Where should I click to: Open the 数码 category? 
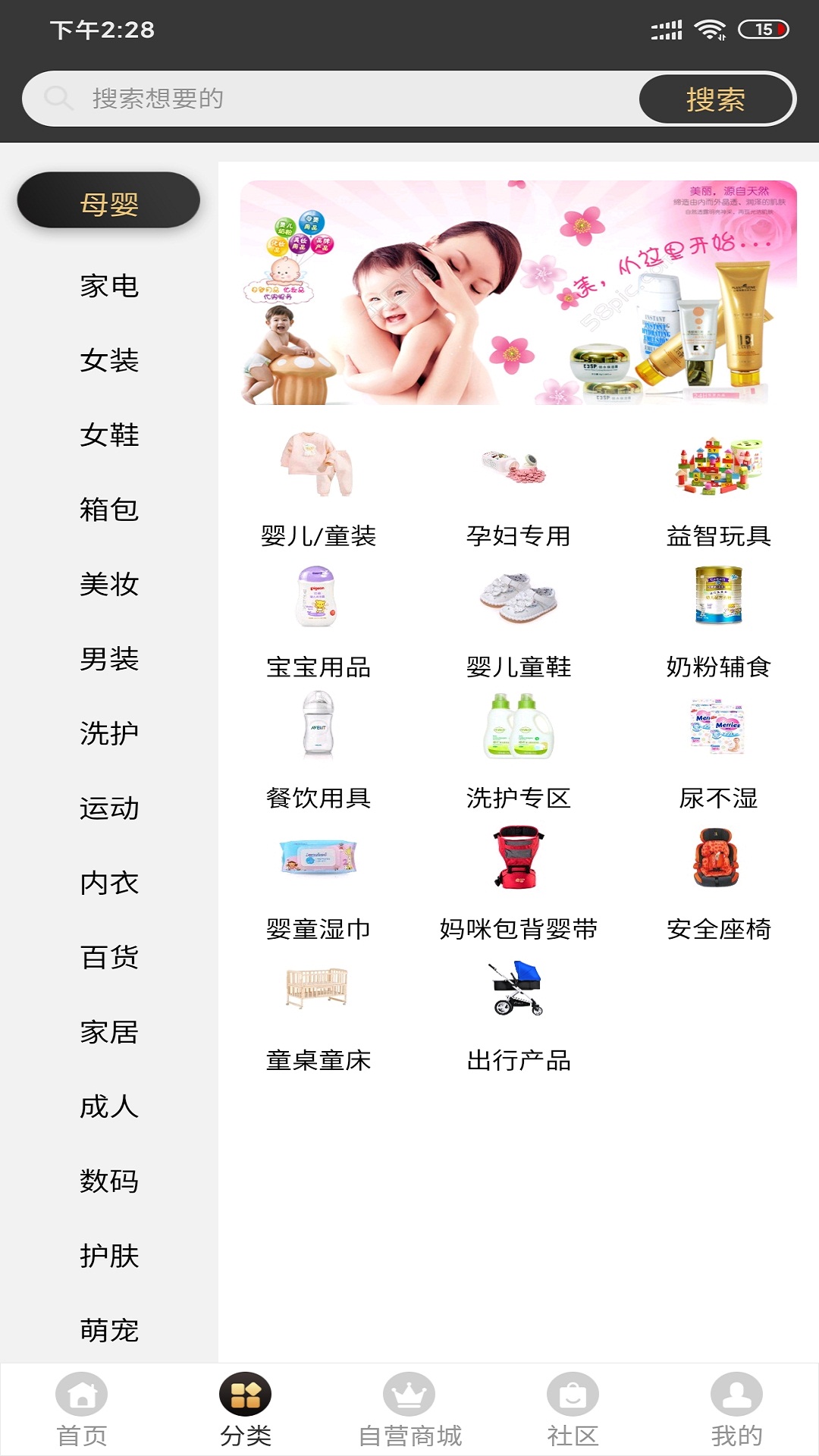pyautogui.click(x=109, y=1181)
